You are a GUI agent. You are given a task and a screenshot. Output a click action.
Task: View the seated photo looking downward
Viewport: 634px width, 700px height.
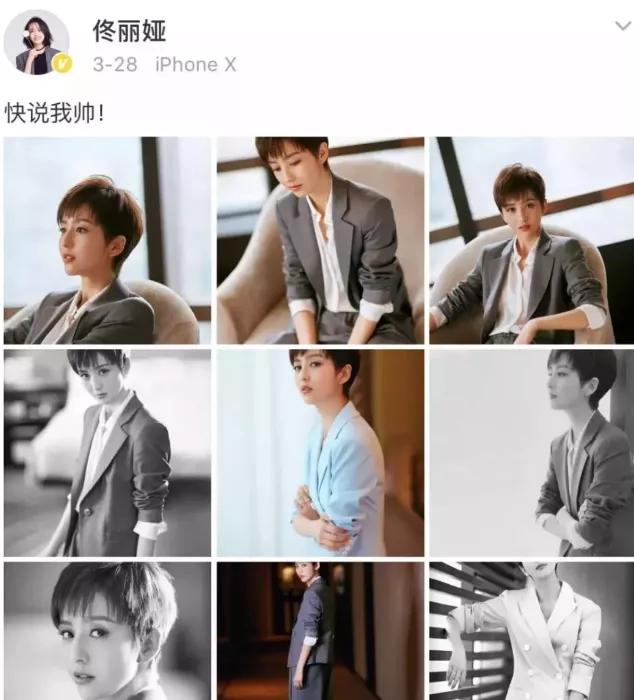click(320, 240)
